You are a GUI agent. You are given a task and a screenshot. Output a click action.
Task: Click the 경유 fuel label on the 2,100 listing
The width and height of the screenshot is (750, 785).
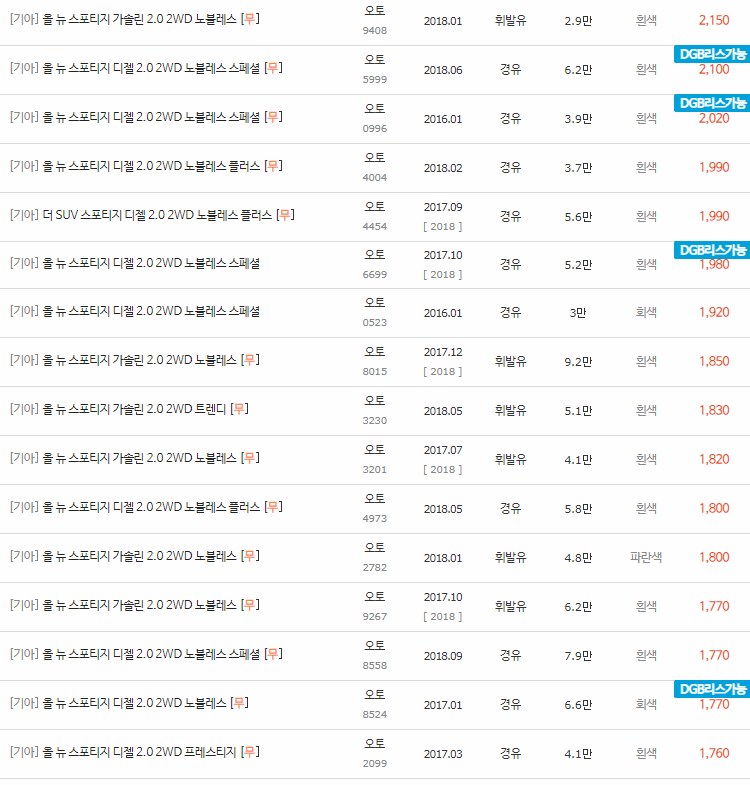click(511, 69)
